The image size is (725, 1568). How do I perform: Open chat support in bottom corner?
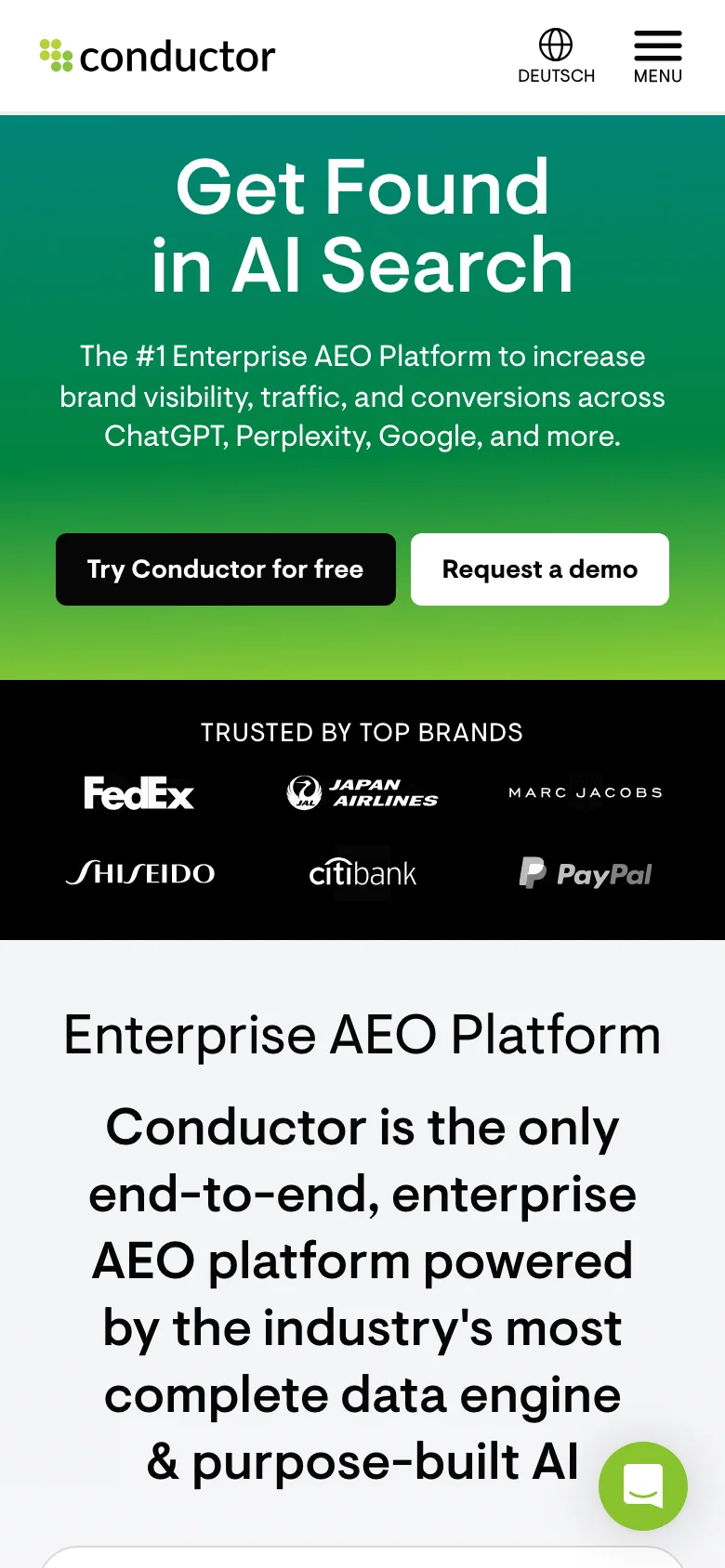point(642,1486)
